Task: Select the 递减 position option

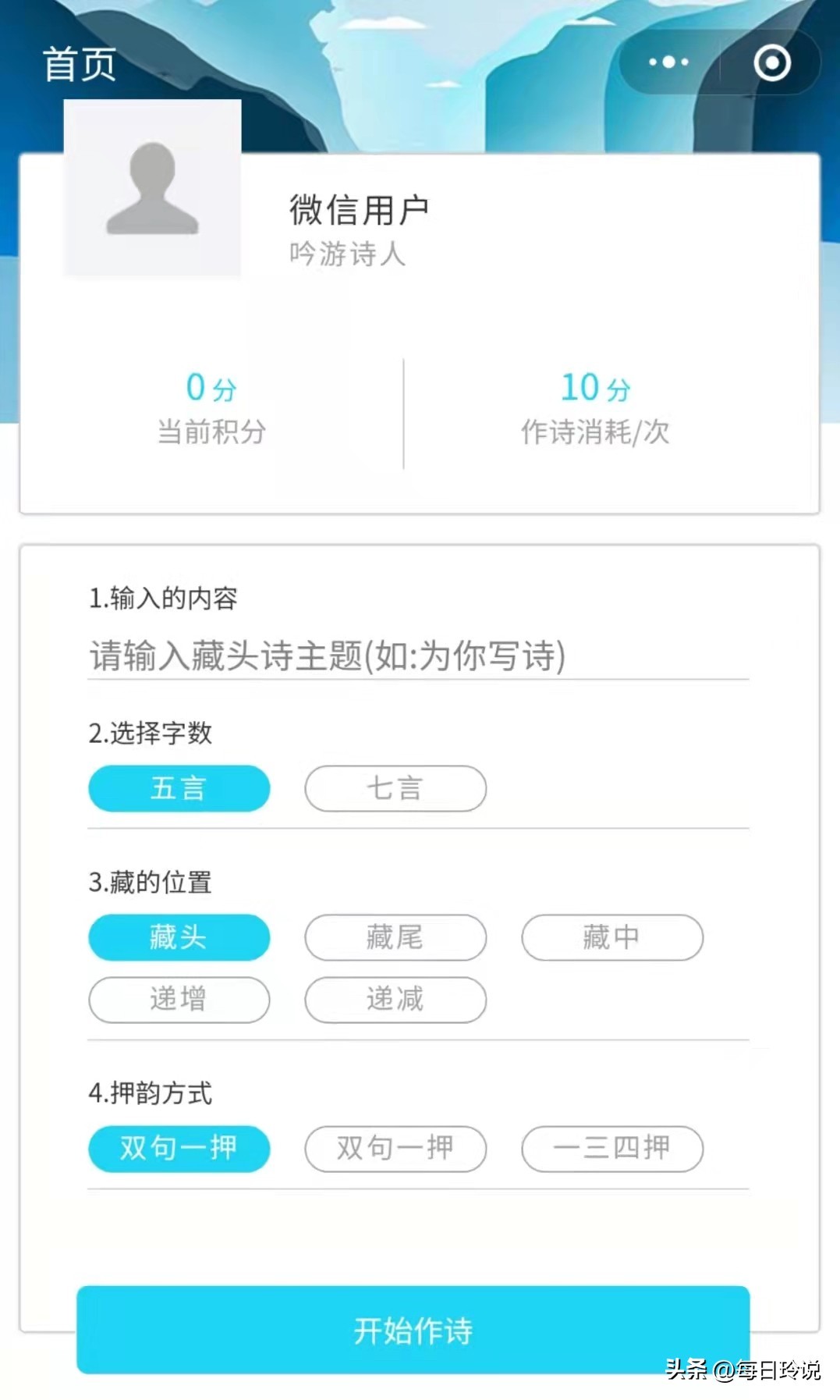Action: [x=395, y=1000]
